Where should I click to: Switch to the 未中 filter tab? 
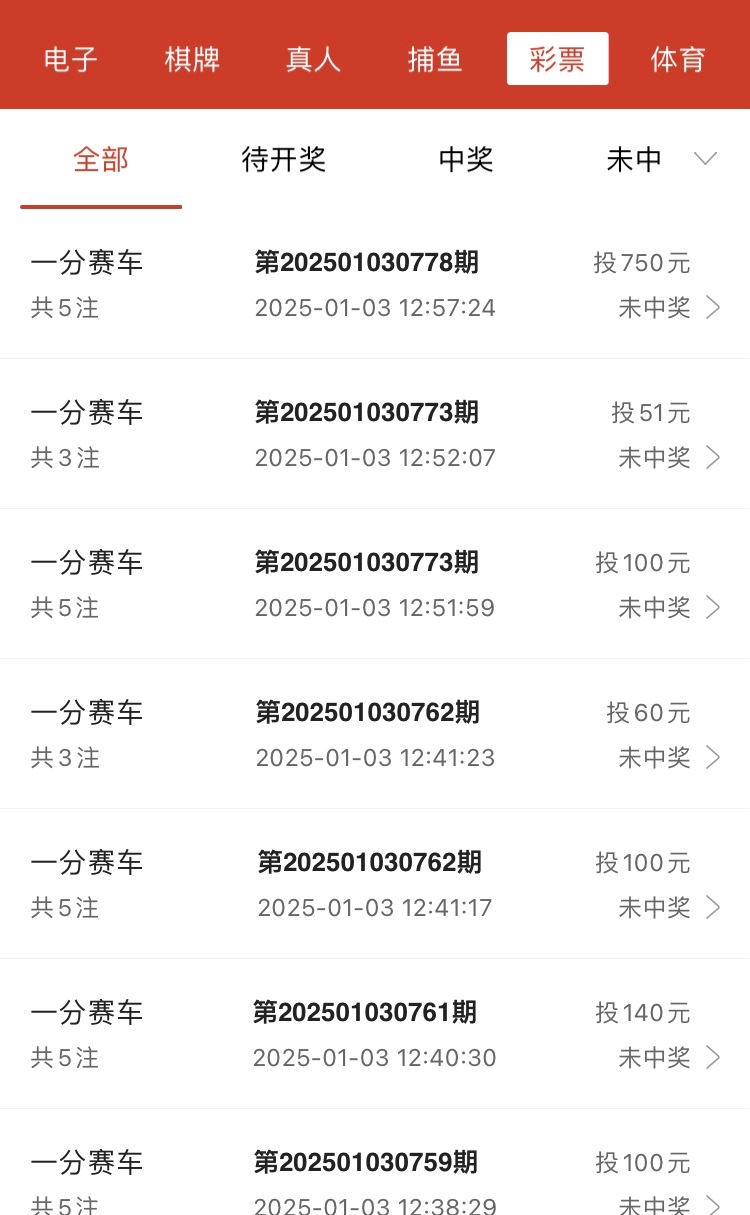click(634, 160)
